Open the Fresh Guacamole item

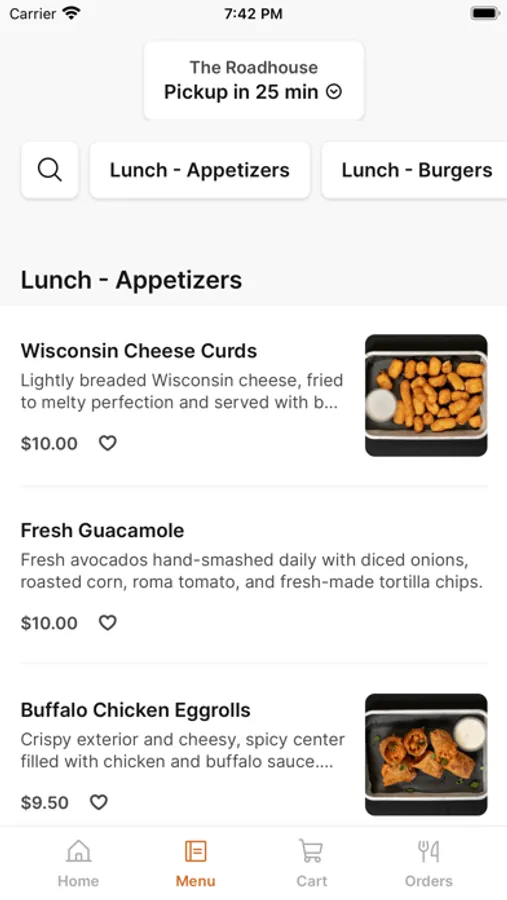point(254,575)
